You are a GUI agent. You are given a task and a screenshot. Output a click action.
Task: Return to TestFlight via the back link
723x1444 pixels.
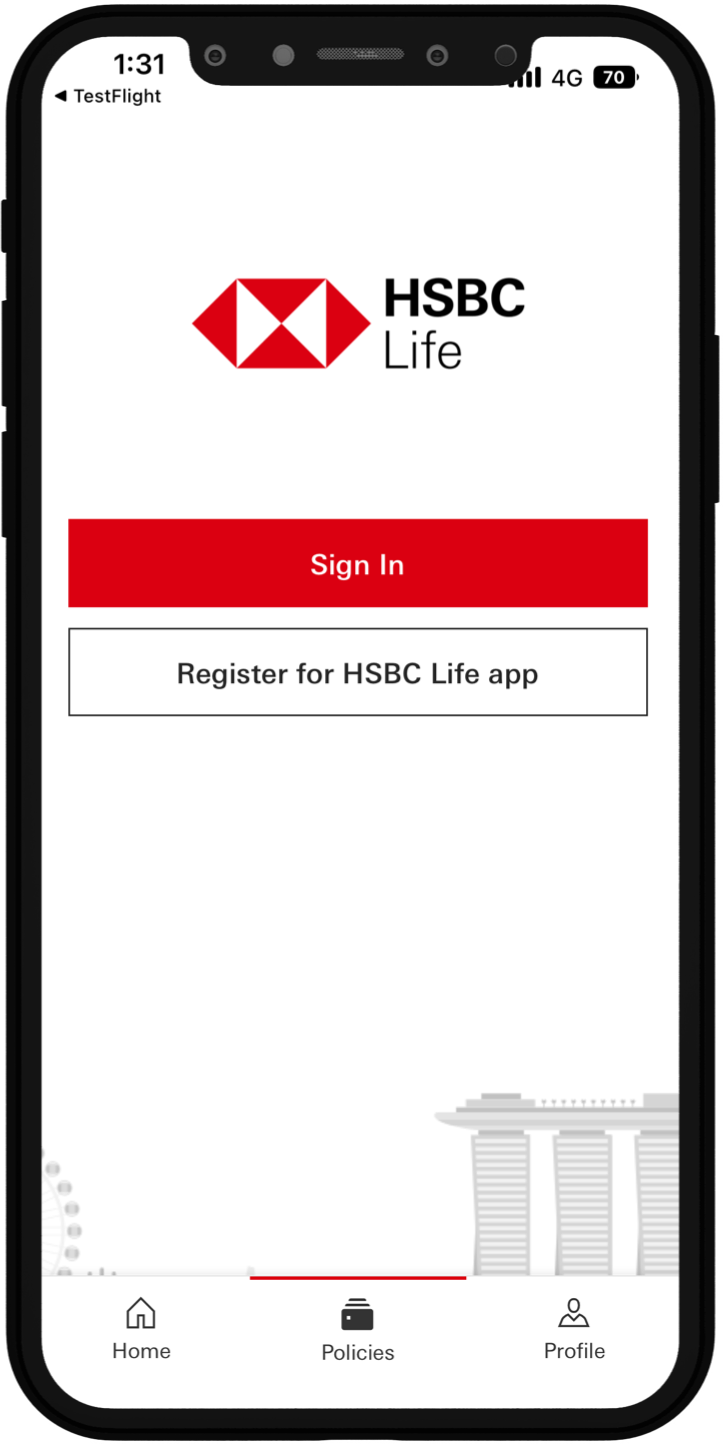107,96
